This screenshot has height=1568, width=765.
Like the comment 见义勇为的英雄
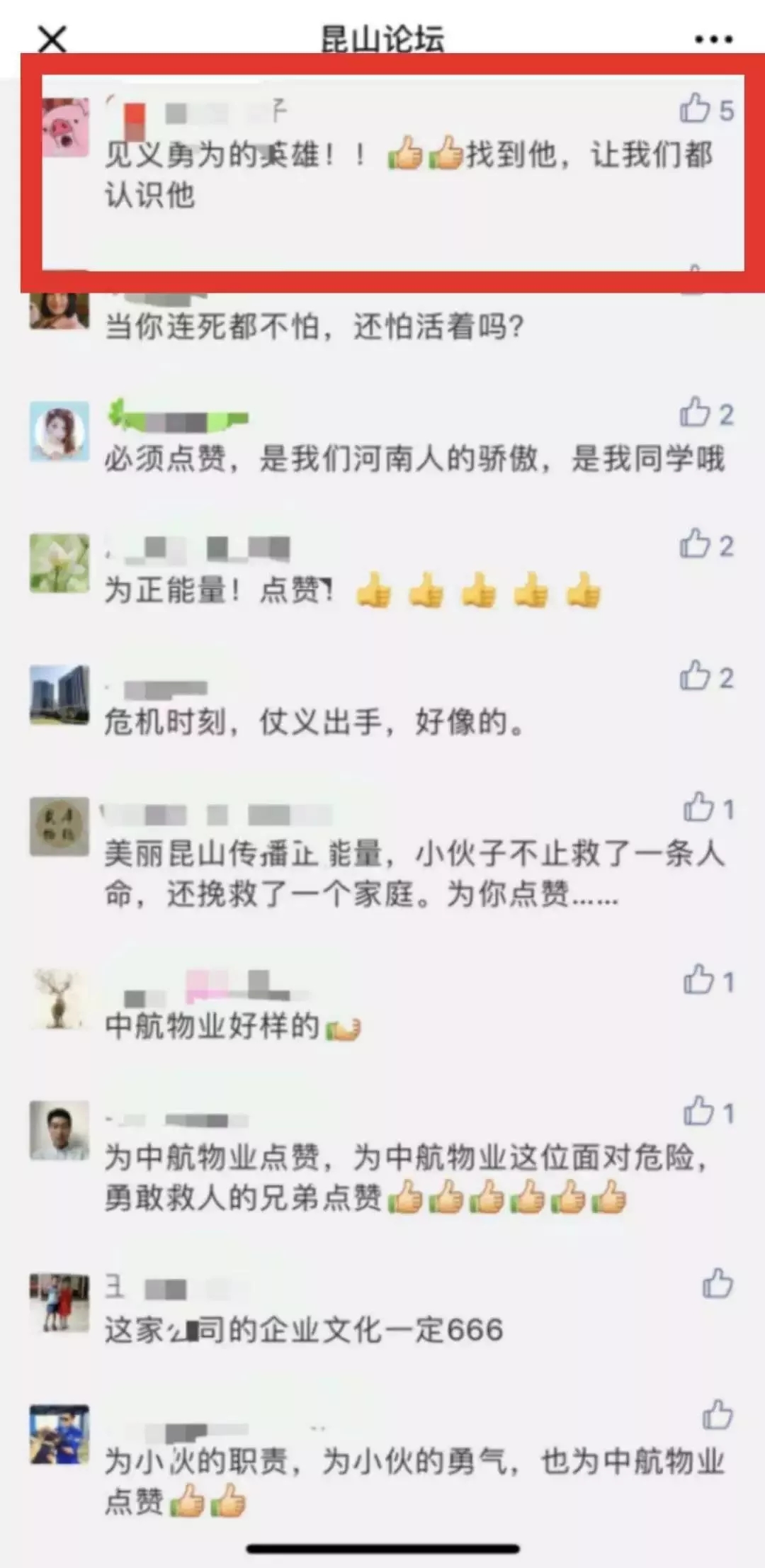pyautogui.click(x=695, y=109)
